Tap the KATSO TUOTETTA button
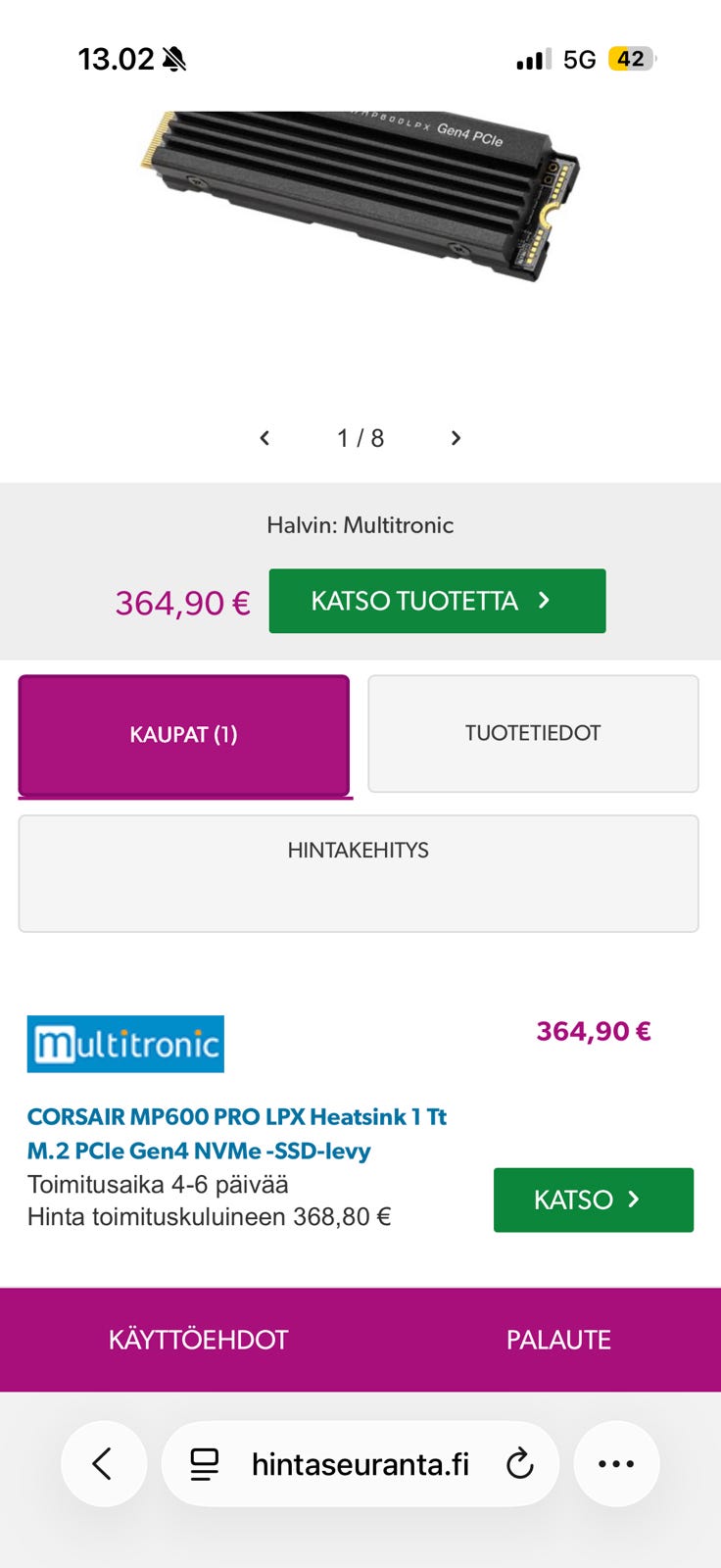Viewport: 721px width, 1568px height. click(x=437, y=601)
